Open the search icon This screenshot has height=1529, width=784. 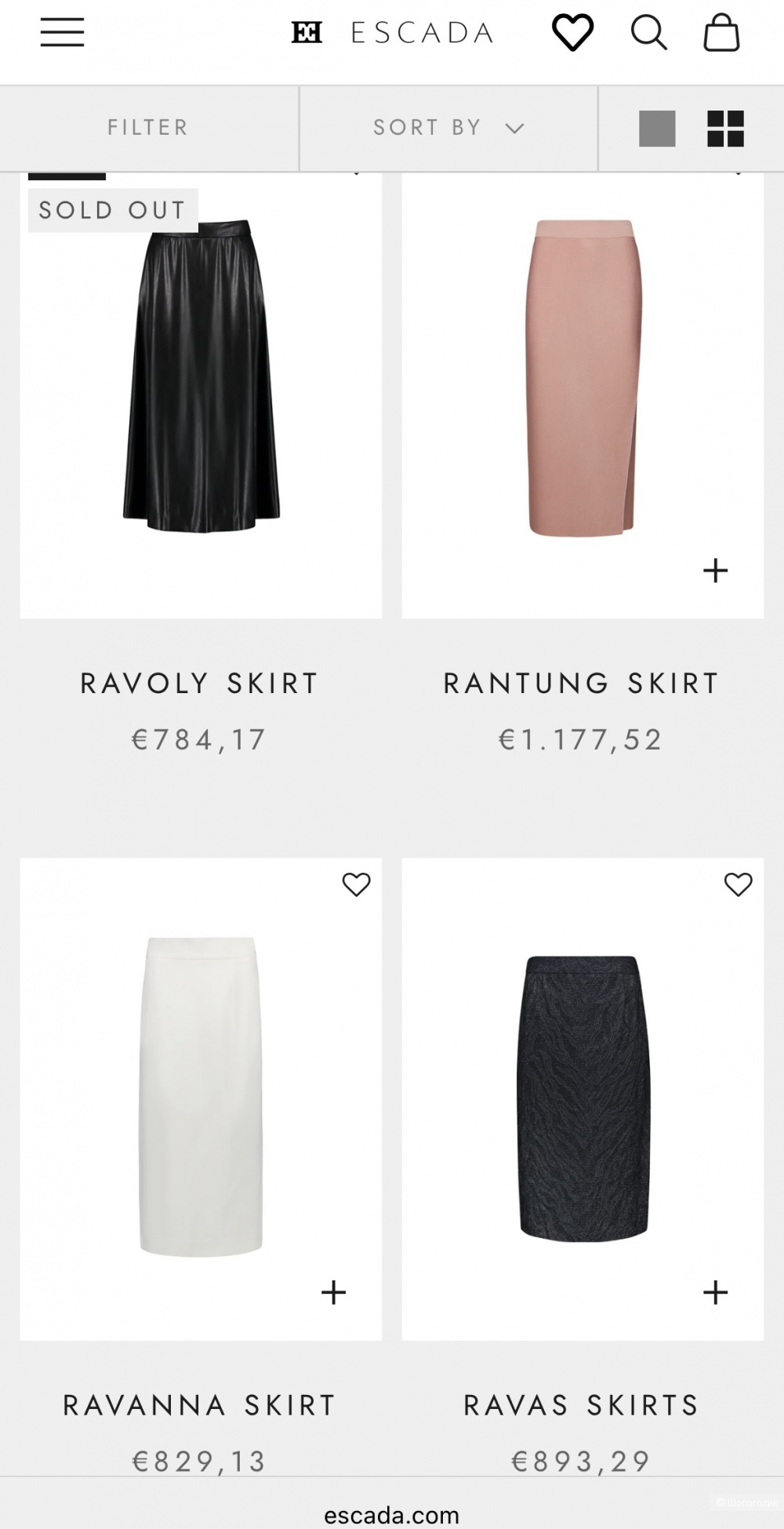pos(648,33)
